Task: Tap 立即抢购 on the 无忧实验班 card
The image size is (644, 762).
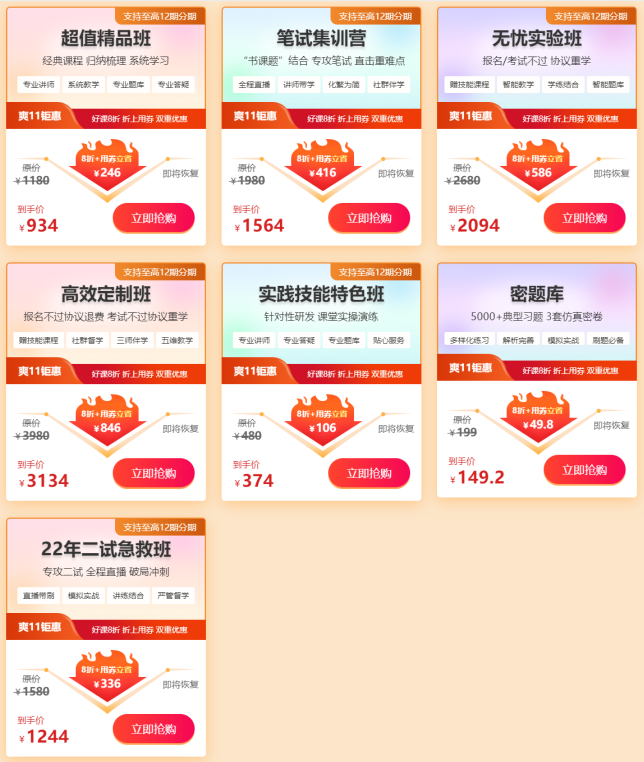Action: pyautogui.click(x=584, y=218)
